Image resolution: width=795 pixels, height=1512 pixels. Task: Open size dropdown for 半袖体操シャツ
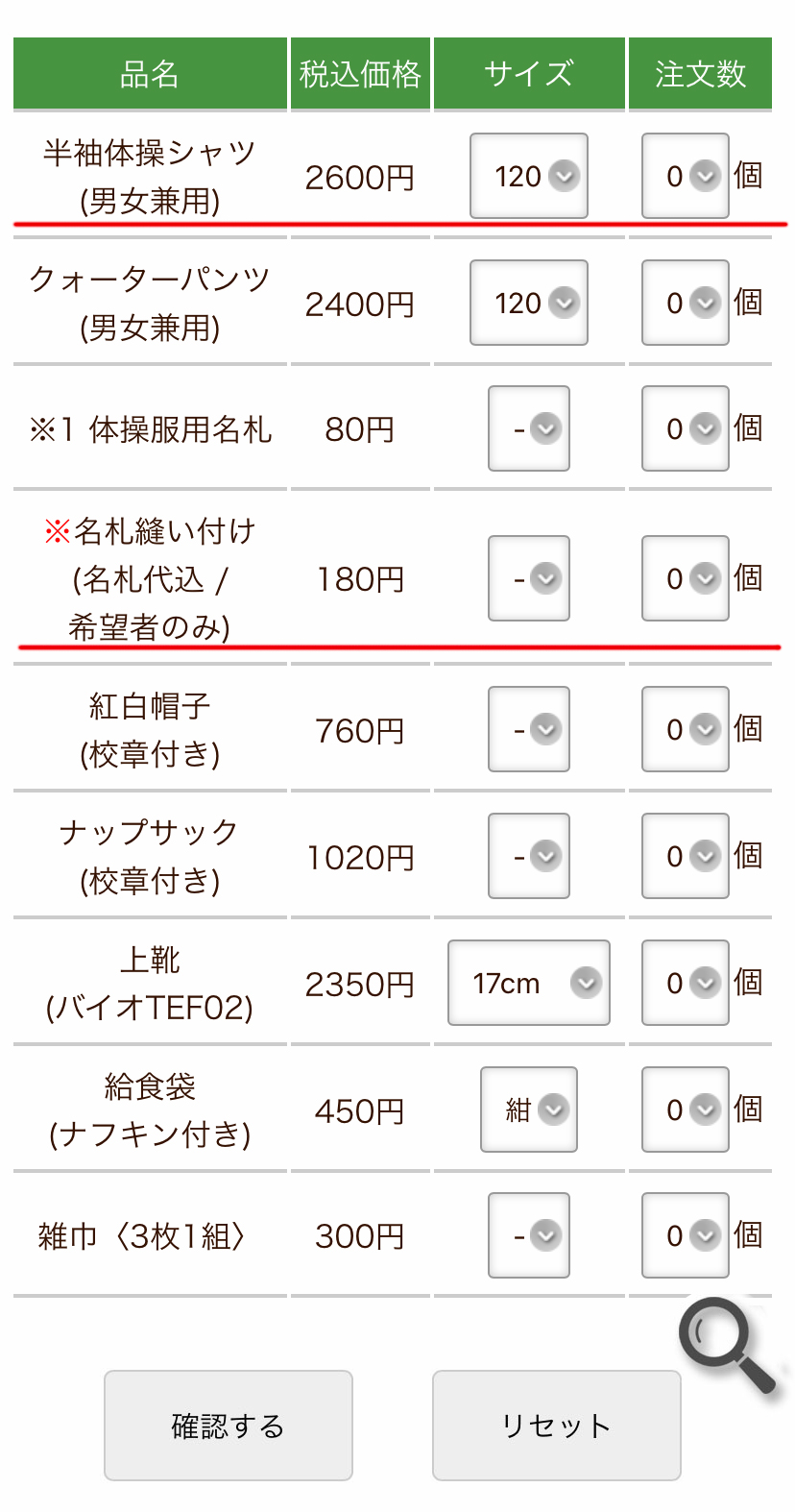[x=529, y=176]
